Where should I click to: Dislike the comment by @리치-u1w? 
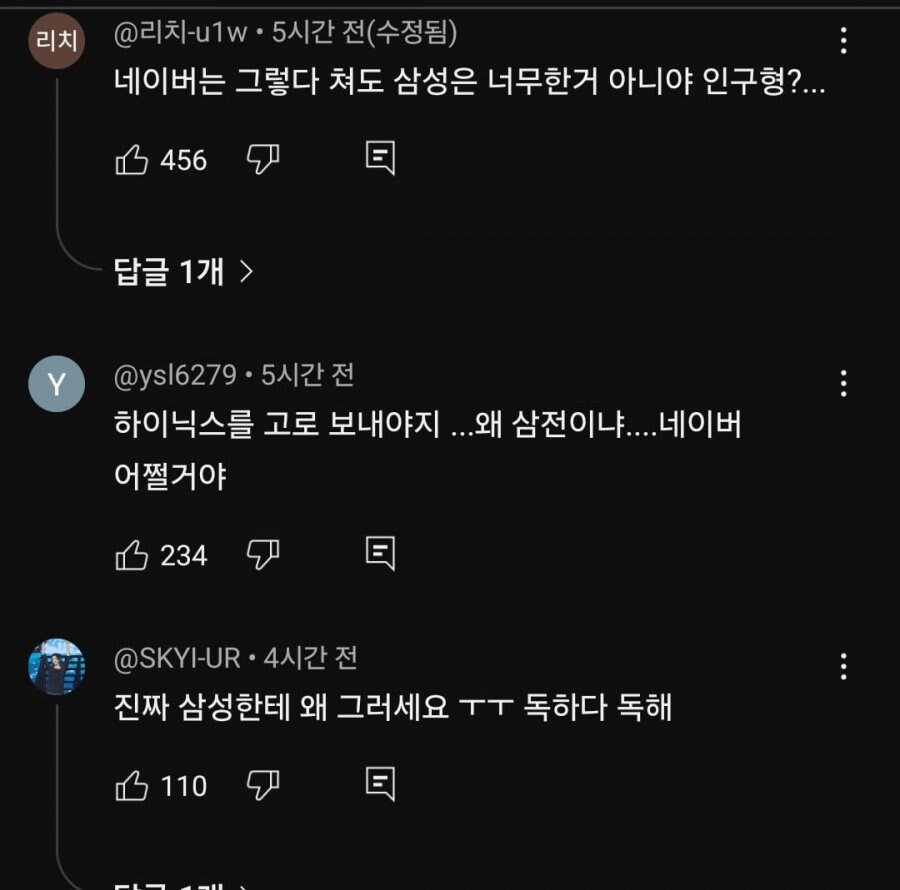click(263, 159)
